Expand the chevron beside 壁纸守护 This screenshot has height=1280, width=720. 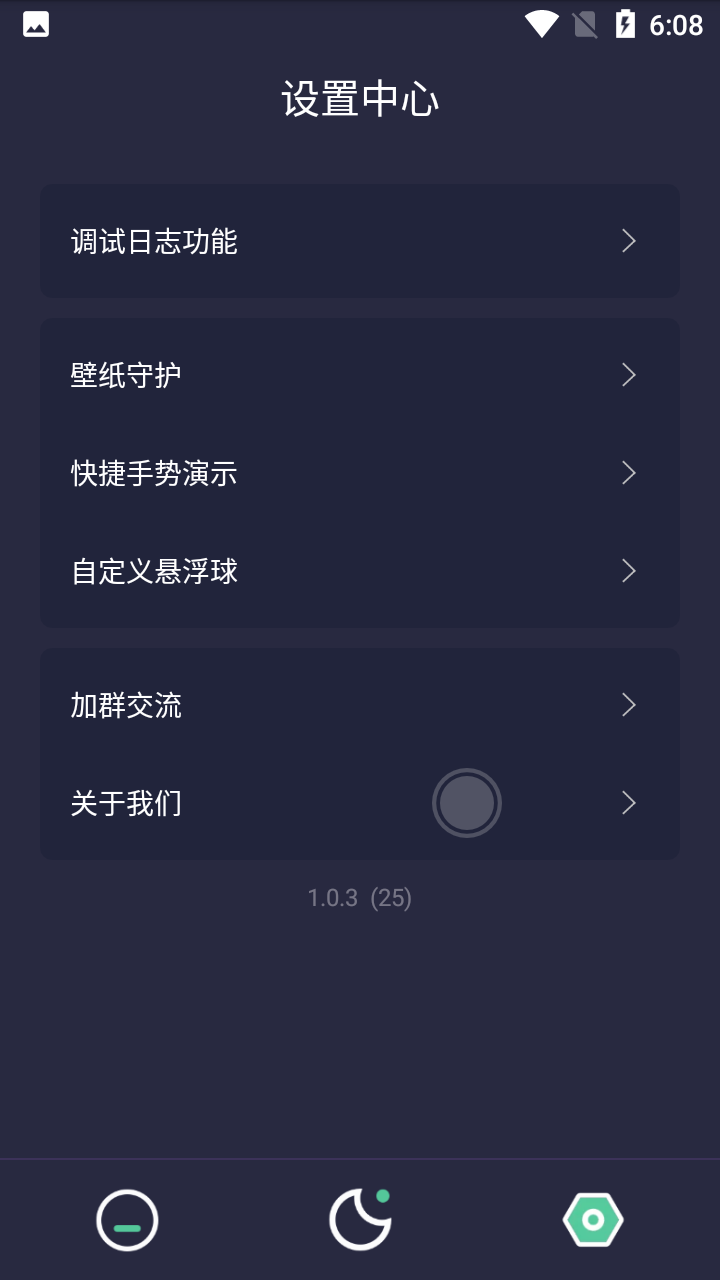(628, 374)
